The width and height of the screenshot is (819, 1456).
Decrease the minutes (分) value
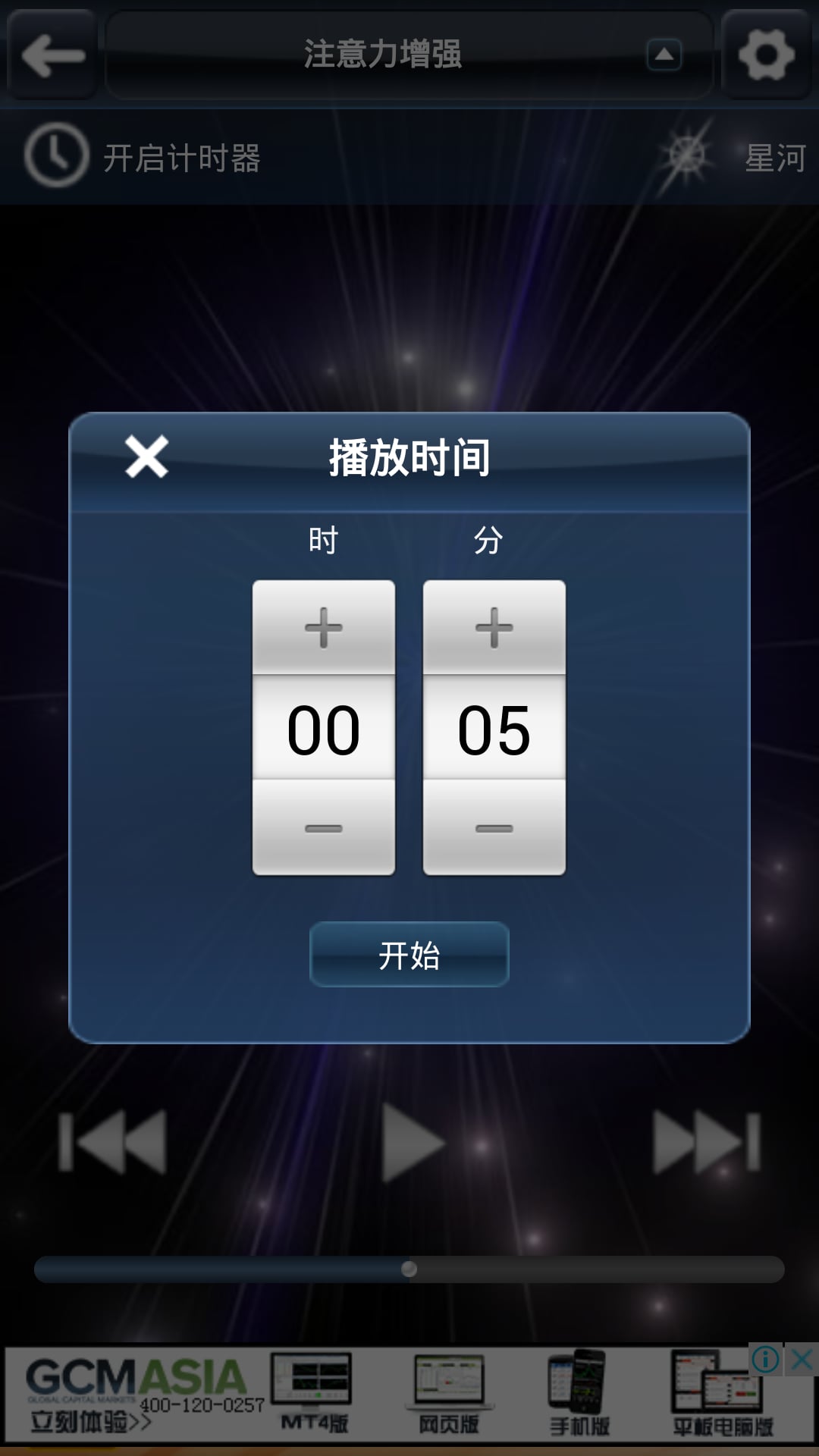[x=494, y=827]
